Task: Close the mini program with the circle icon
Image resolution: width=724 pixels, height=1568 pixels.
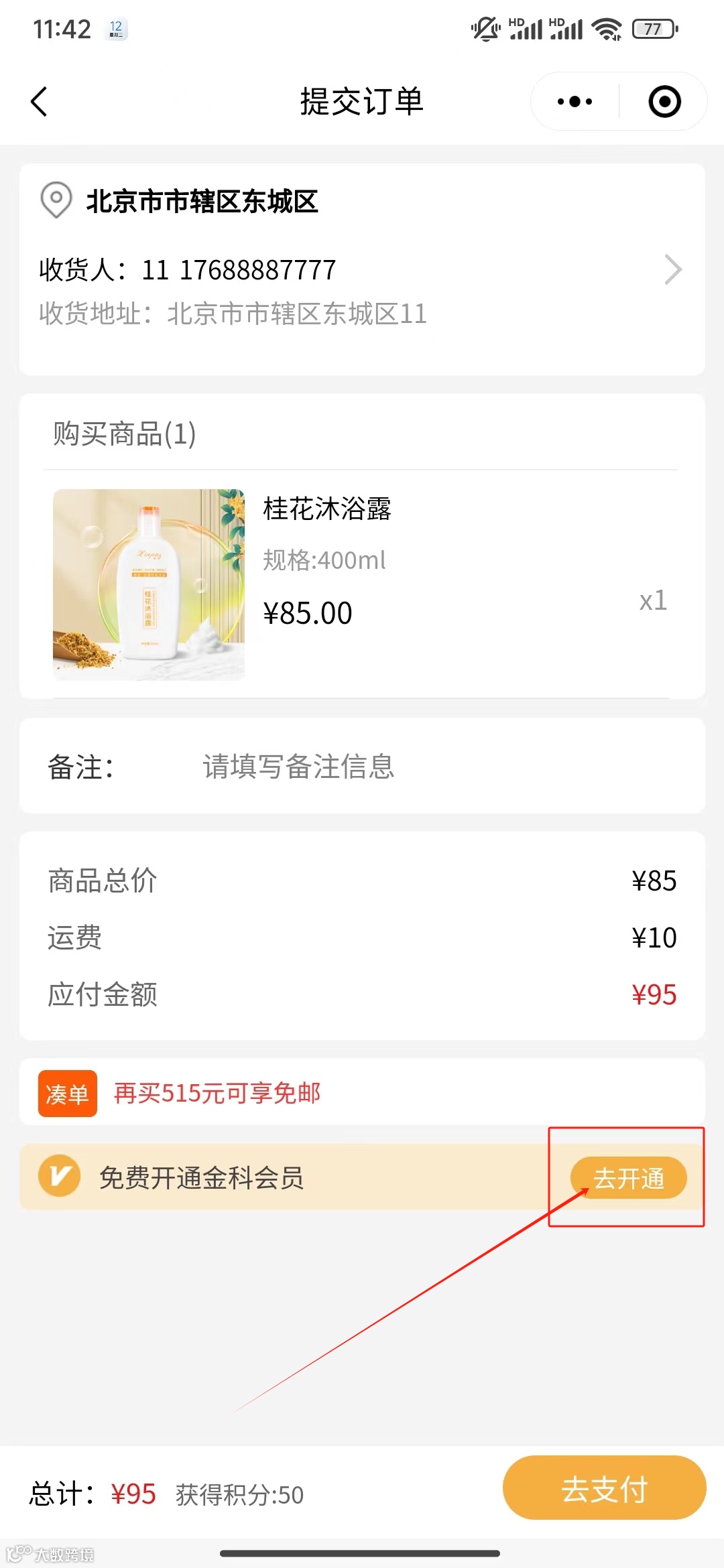Action: (x=664, y=102)
